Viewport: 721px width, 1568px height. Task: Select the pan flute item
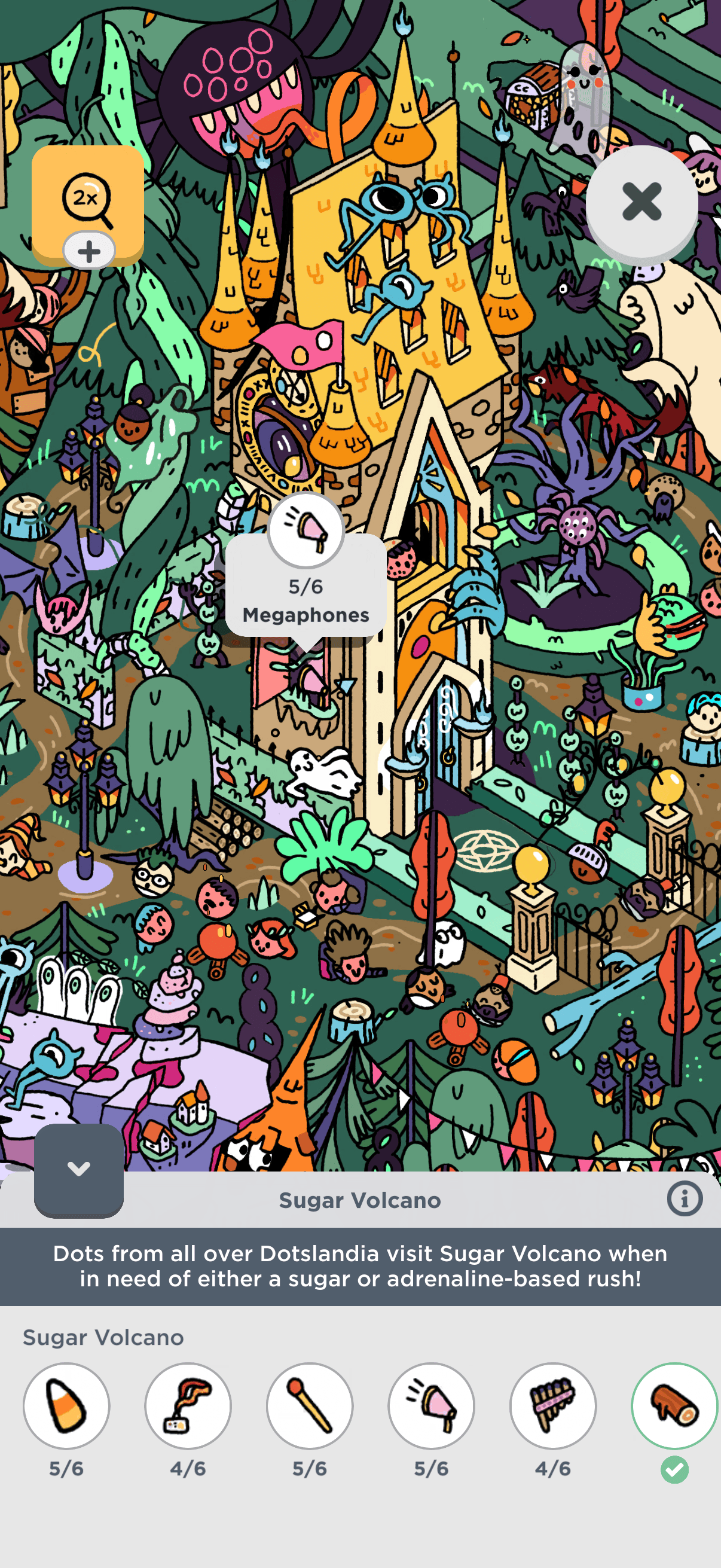coord(552,1405)
